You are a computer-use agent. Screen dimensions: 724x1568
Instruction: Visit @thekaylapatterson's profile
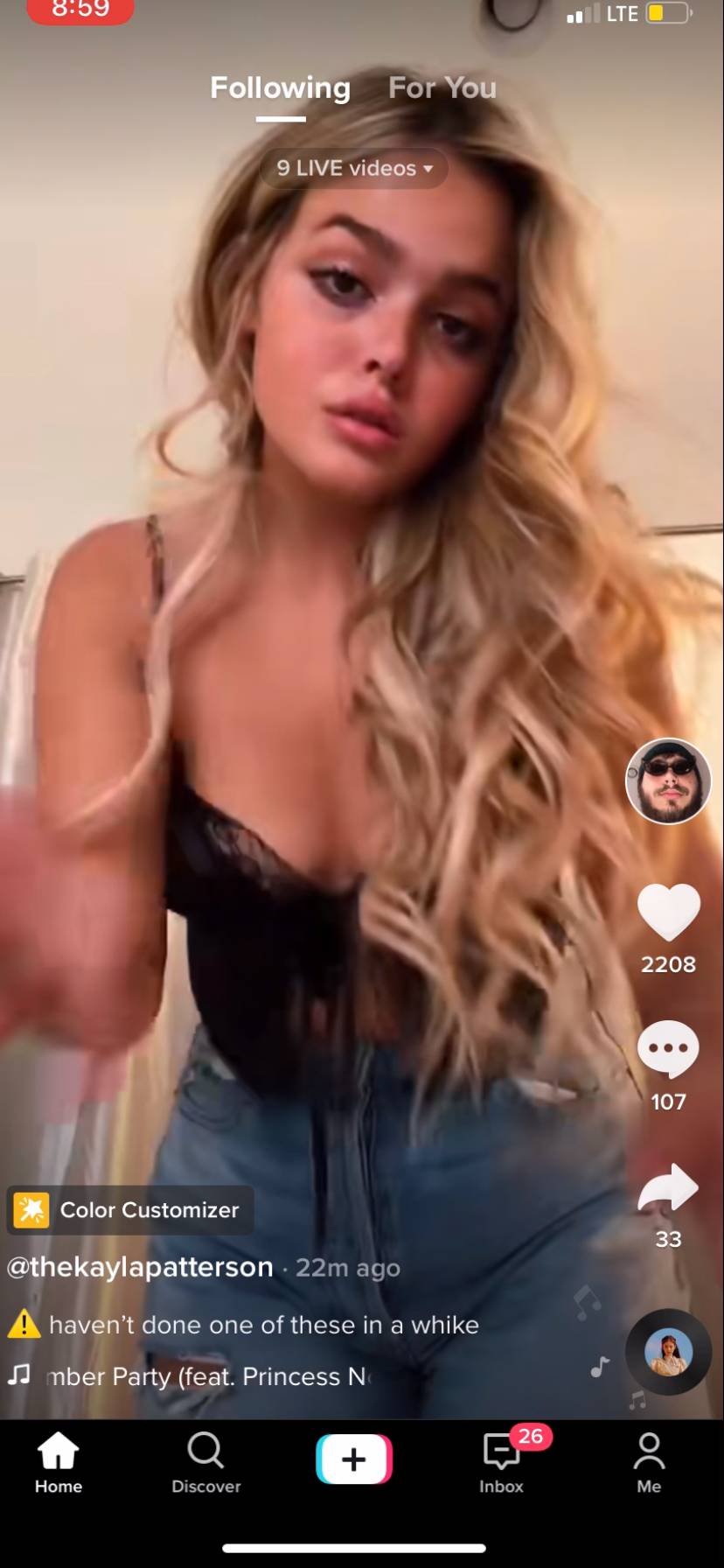[x=140, y=1267]
